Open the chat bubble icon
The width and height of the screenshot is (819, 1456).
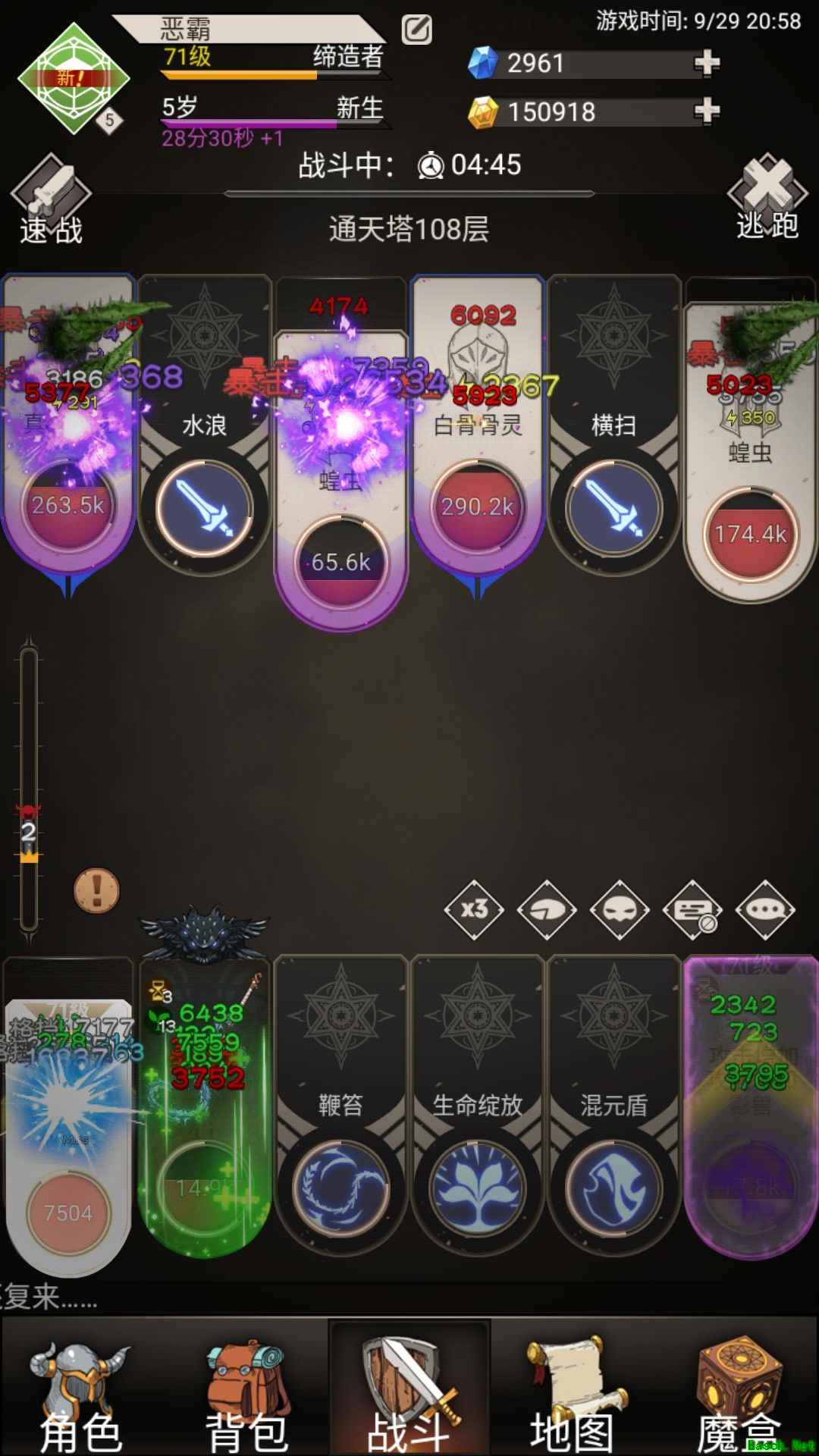click(766, 909)
